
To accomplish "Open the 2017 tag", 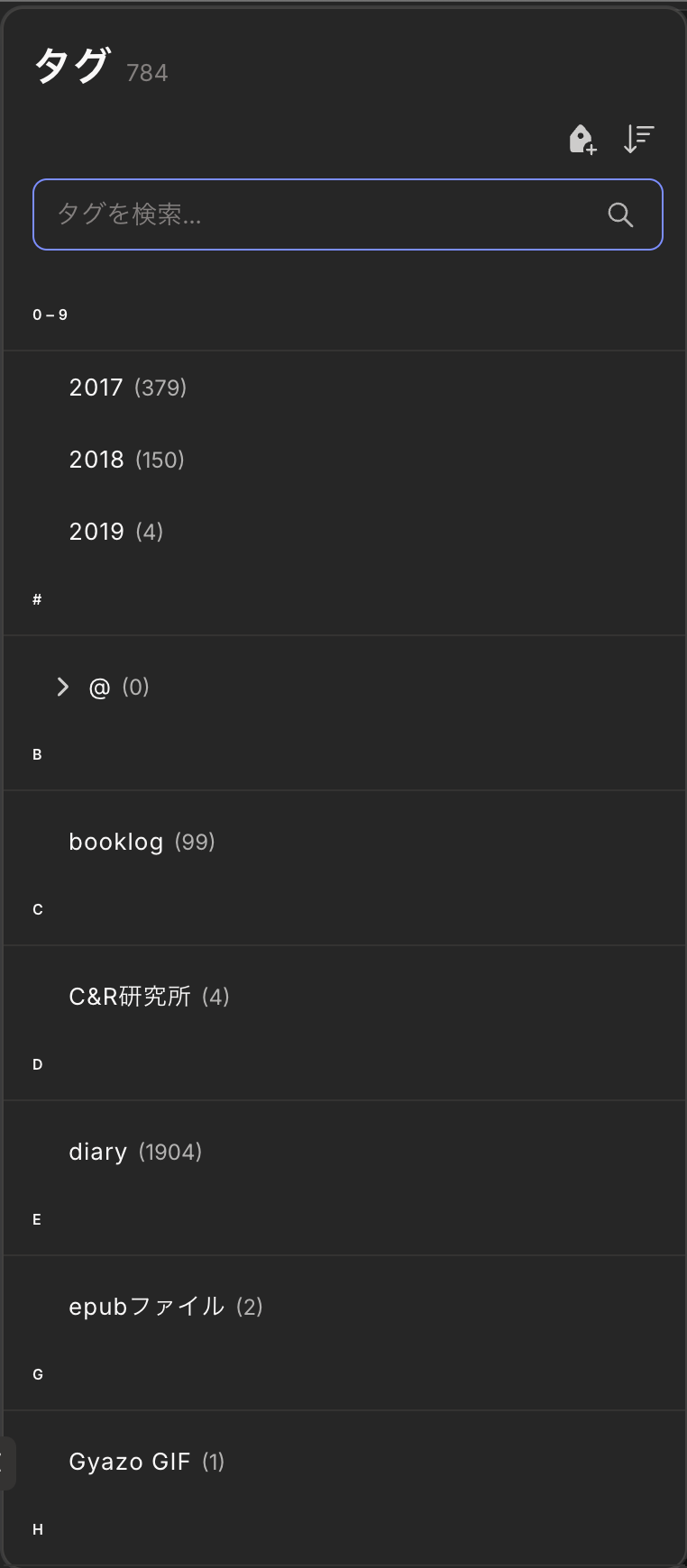I will coord(96,387).
